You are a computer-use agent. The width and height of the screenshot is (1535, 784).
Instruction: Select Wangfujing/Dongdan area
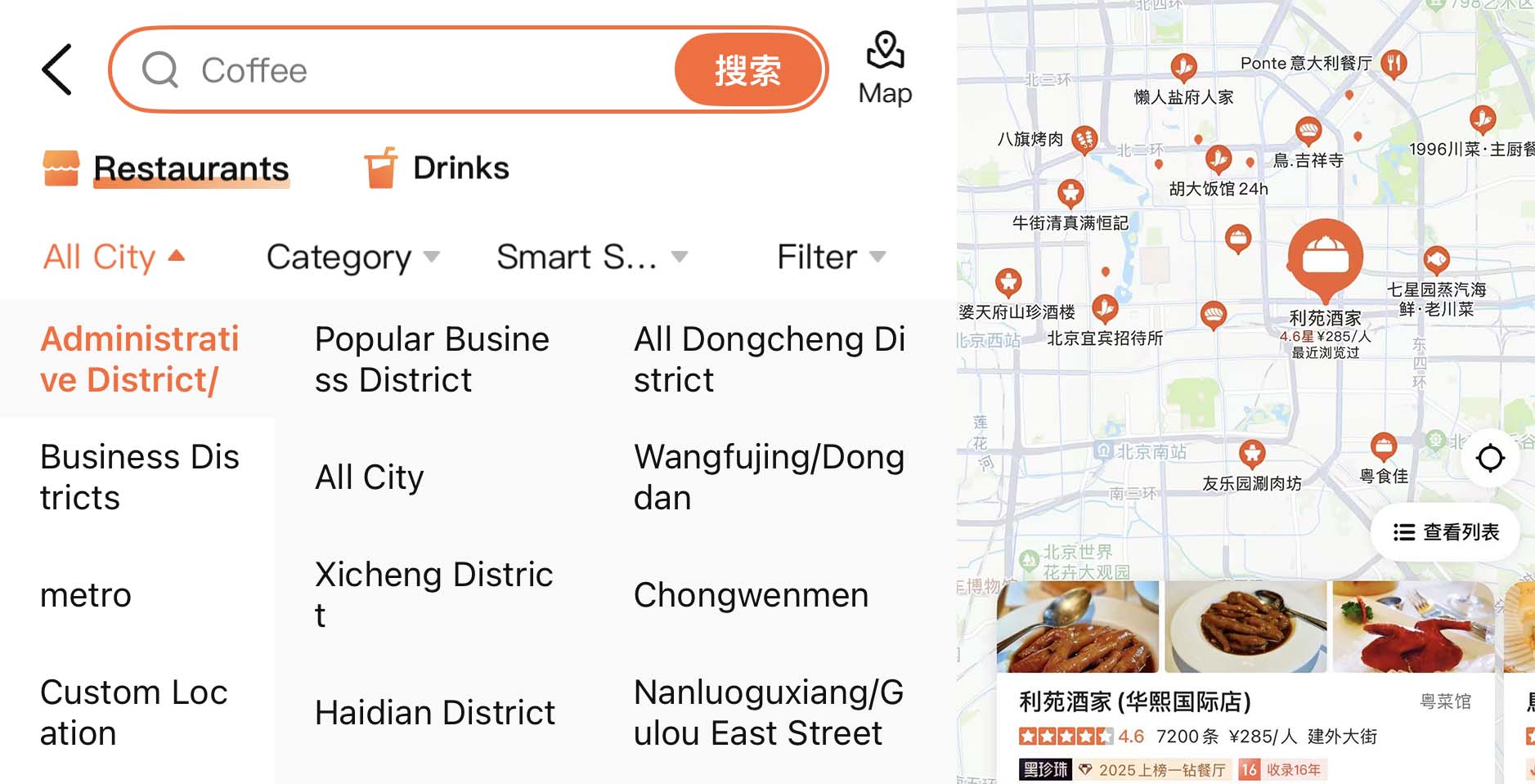tap(769, 477)
